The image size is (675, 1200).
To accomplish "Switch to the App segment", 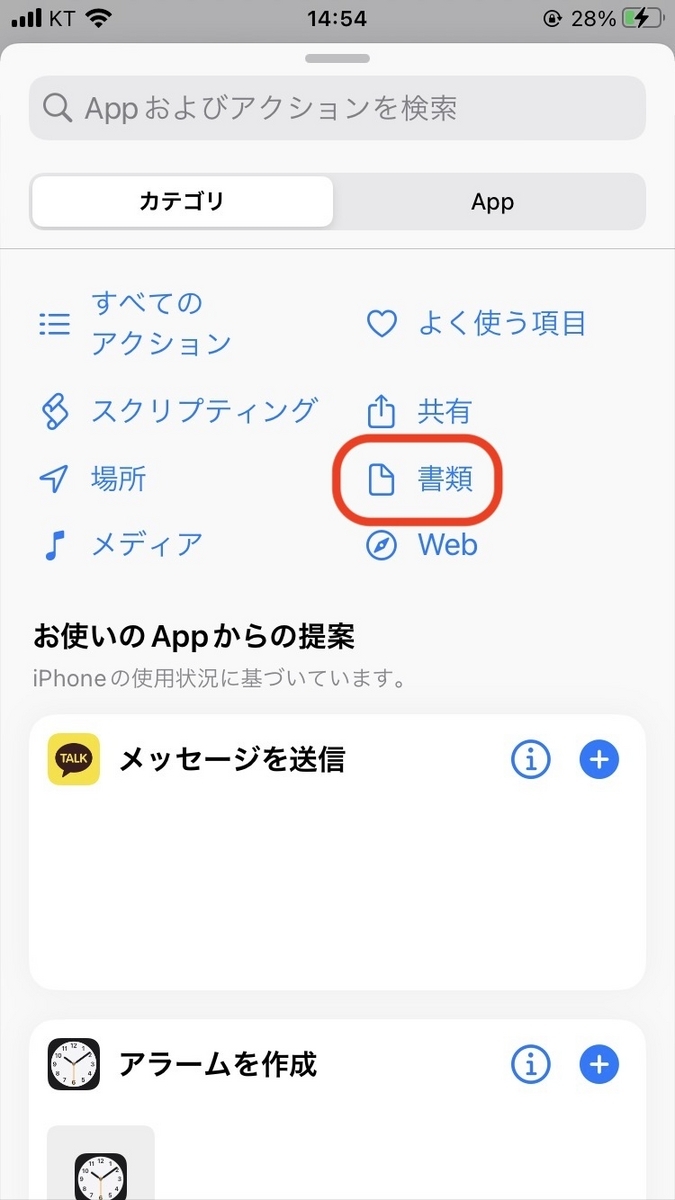I will click(x=492, y=202).
